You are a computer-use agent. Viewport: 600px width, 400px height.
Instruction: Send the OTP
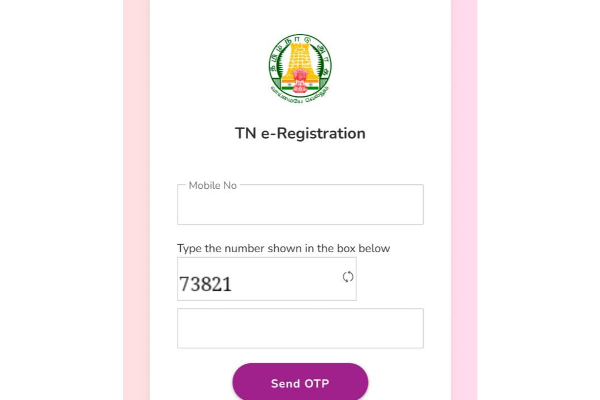(300, 384)
